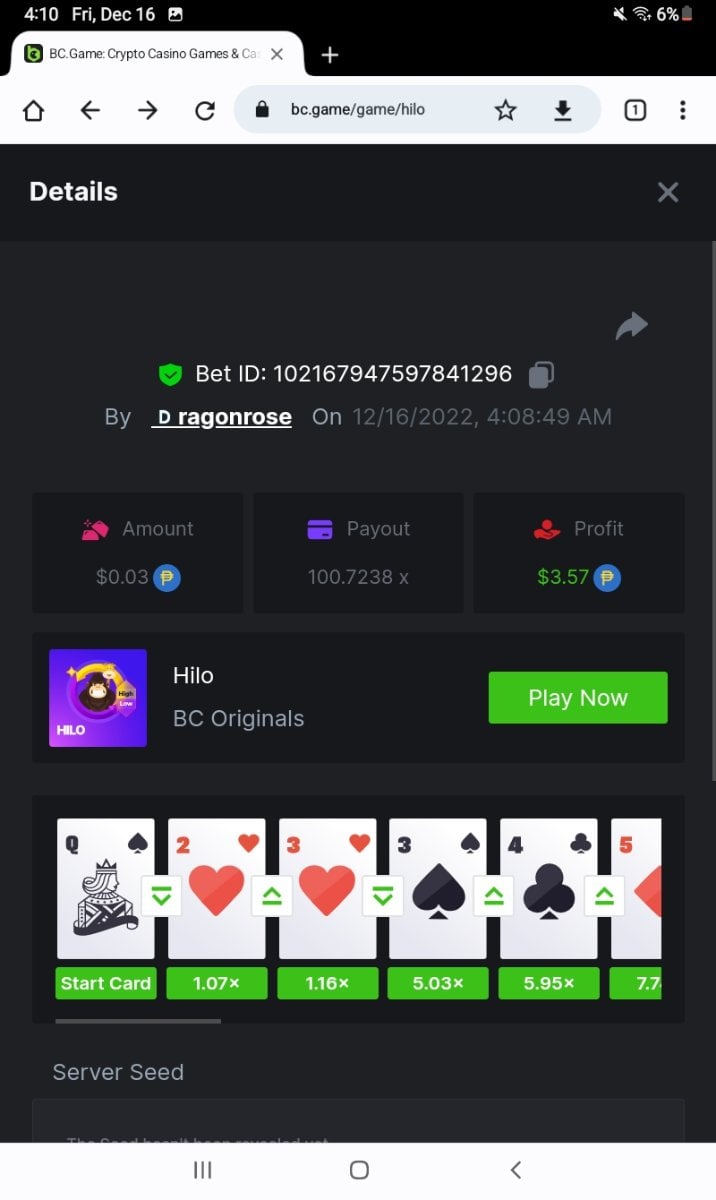Navigate forward in browser history

point(148,110)
